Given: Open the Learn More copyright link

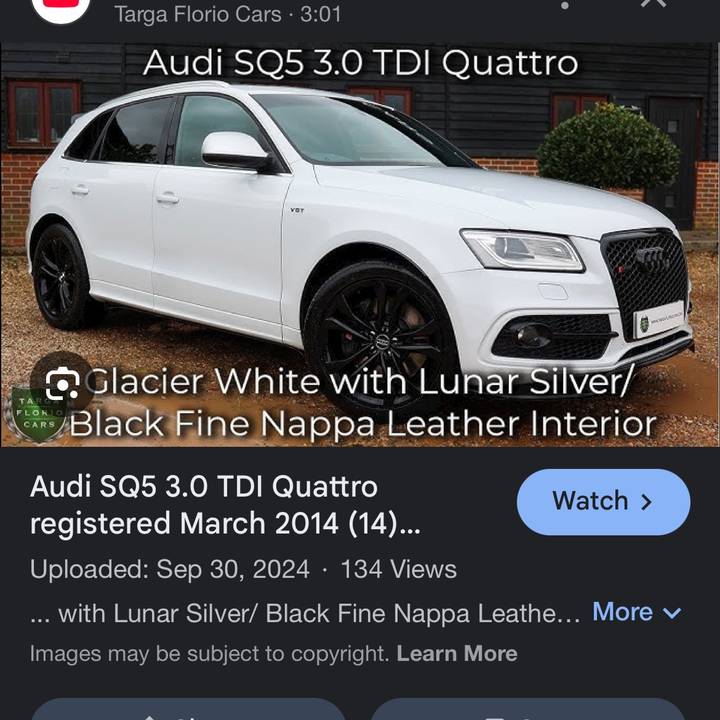Looking at the screenshot, I should tap(457, 654).
